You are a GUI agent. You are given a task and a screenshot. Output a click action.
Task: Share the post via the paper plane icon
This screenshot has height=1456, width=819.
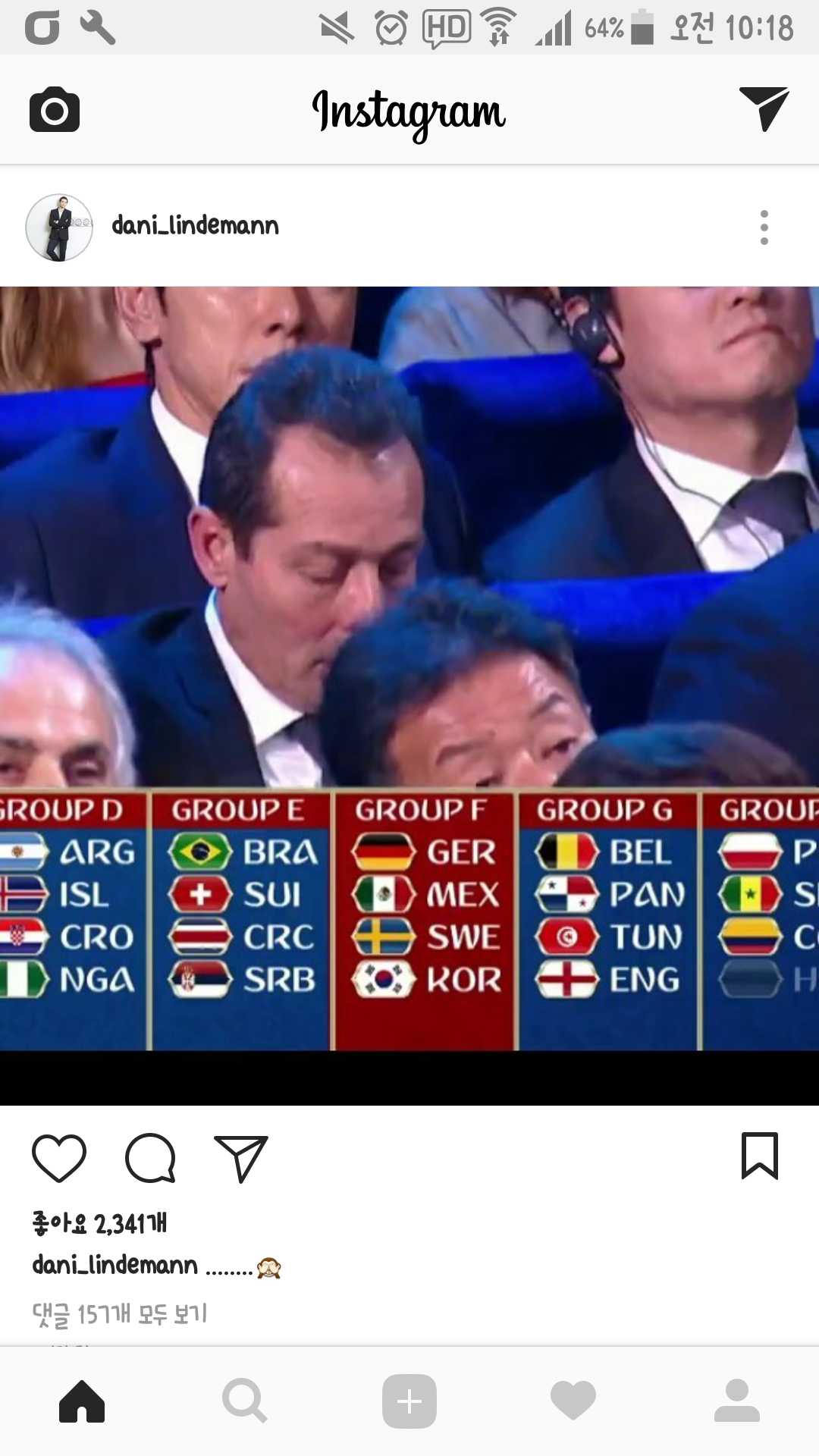241,1159
